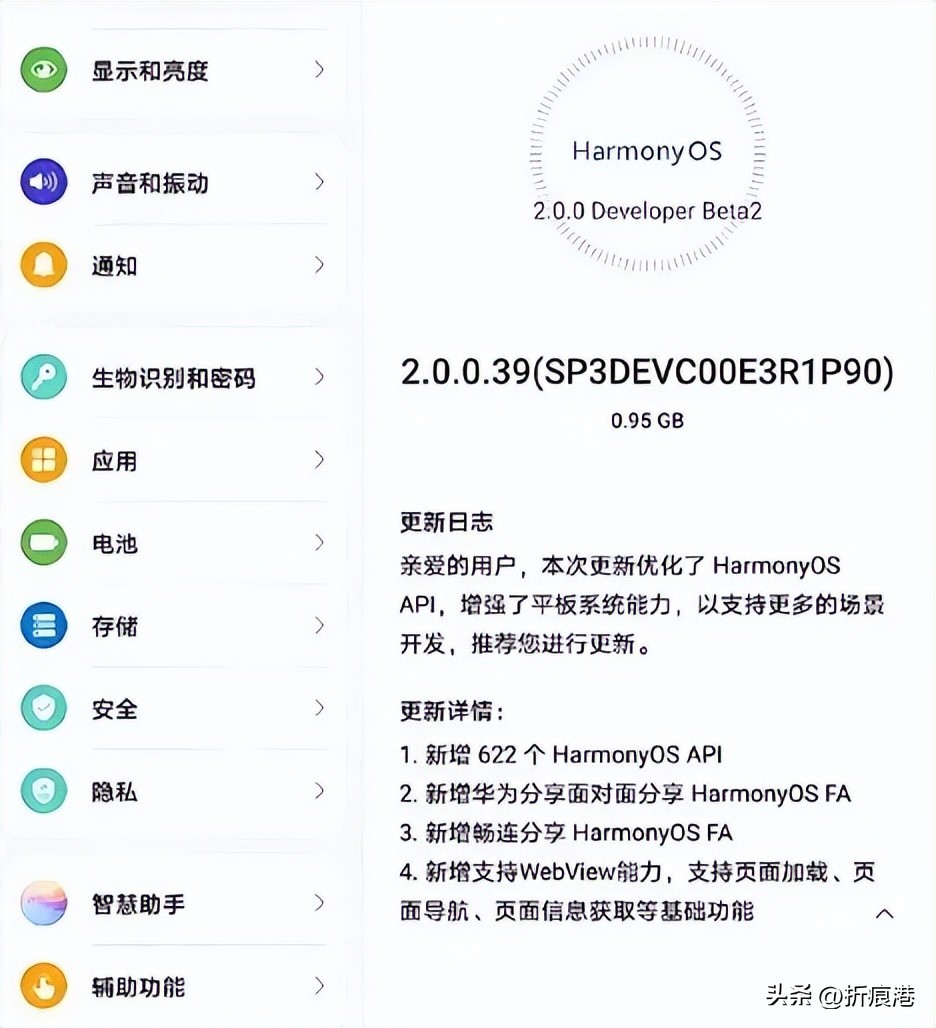Select the 显示和亮度 eye icon
Image resolution: width=936 pixels, height=1028 pixels.
(x=43, y=70)
